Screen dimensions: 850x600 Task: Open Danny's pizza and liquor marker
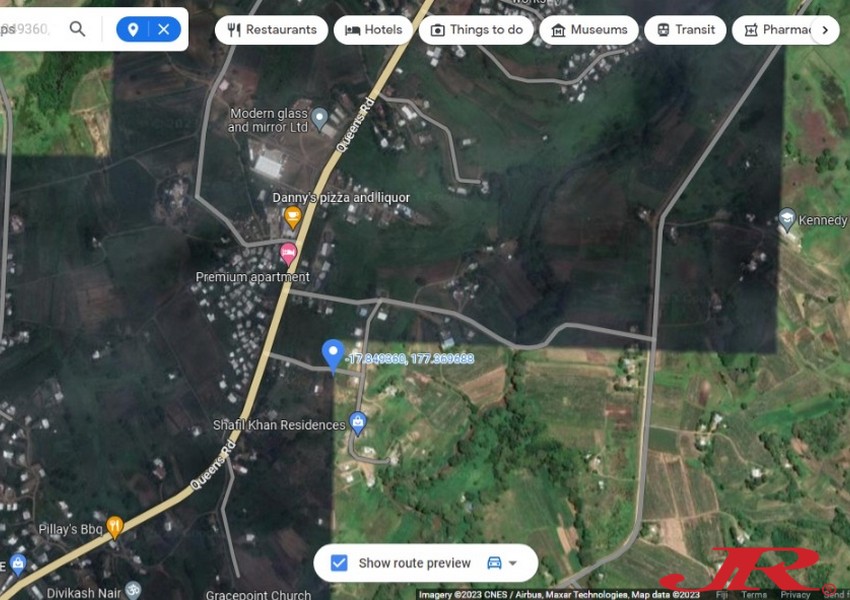[x=293, y=216]
